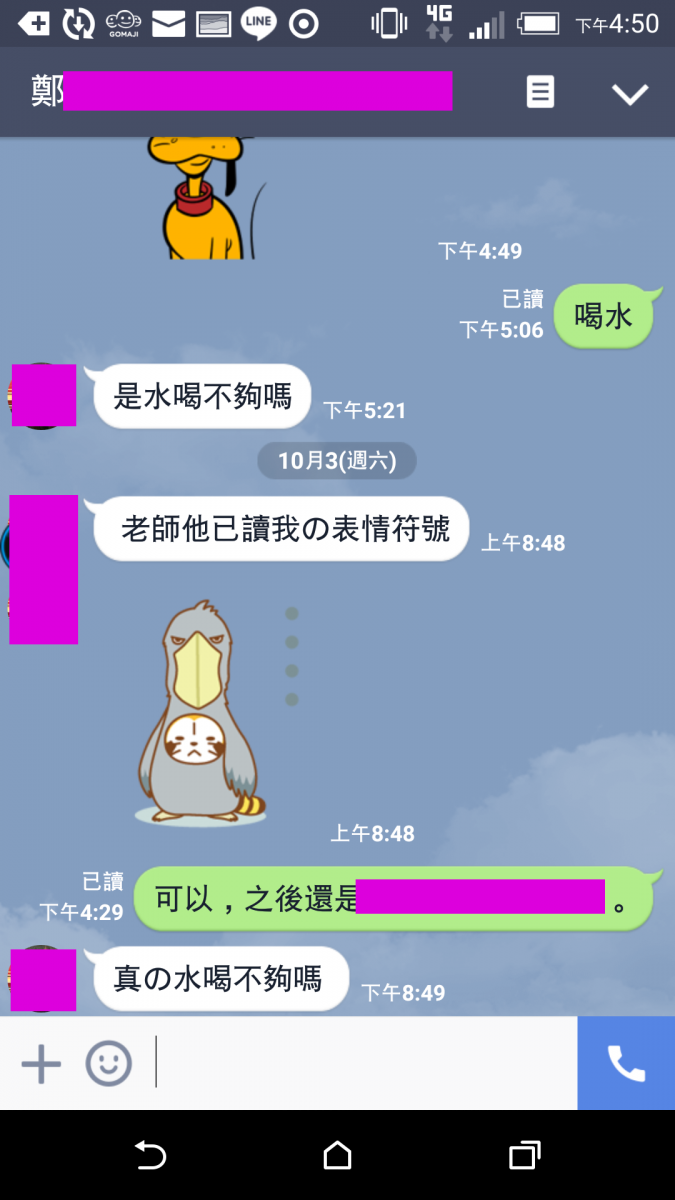Tap the plus icon to attach content
675x1200 pixels.
[41, 1063]
